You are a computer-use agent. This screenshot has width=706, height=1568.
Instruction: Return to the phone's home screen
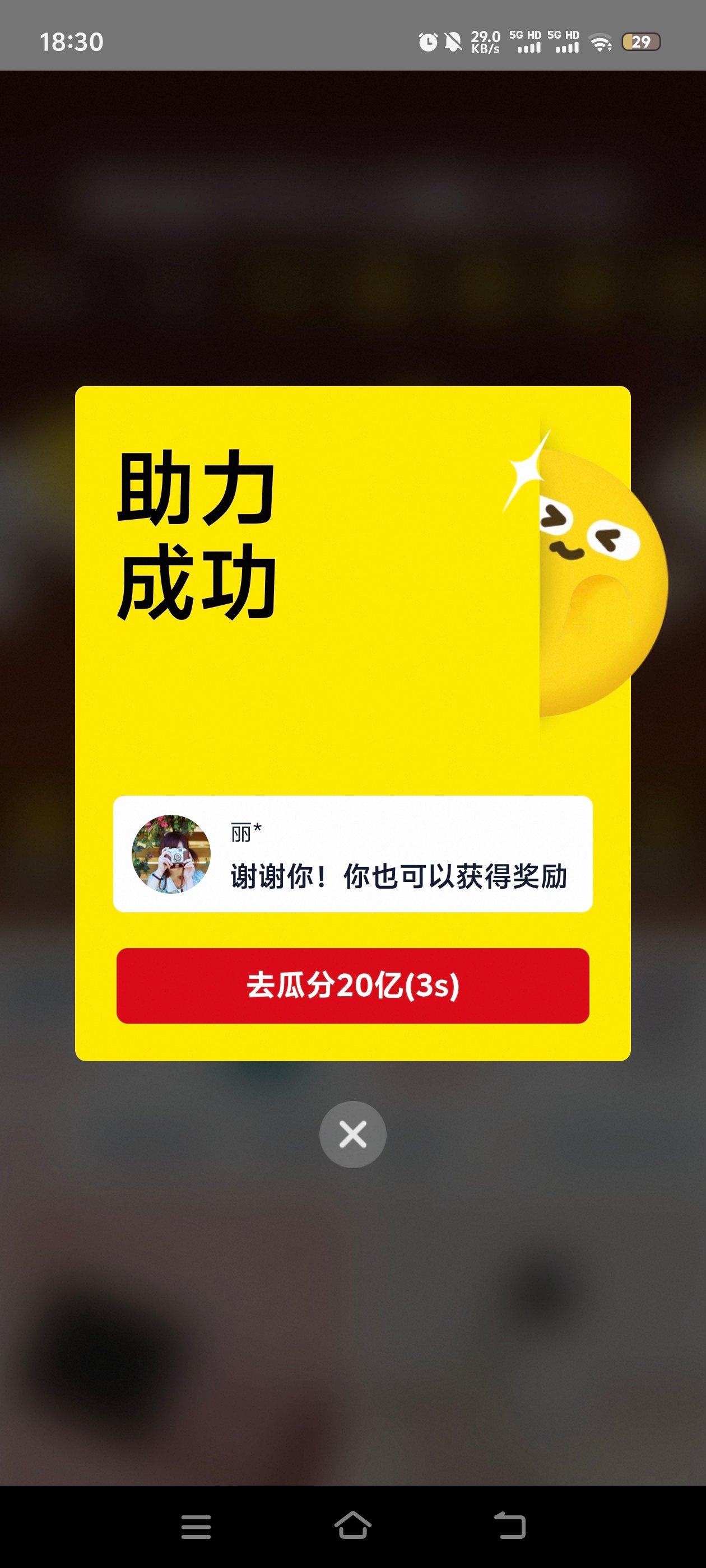point(352,1526)
